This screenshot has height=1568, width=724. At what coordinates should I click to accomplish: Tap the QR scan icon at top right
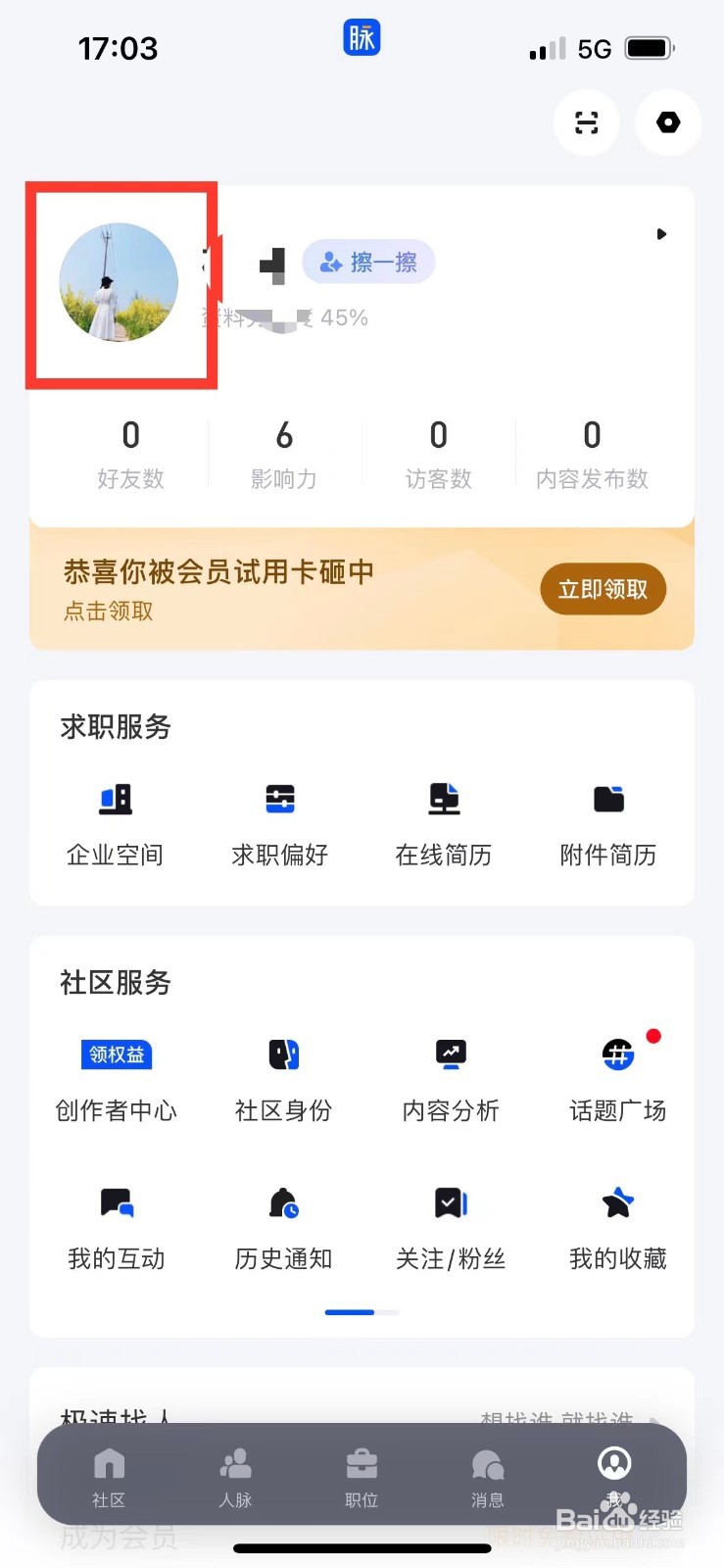point(586,122)
